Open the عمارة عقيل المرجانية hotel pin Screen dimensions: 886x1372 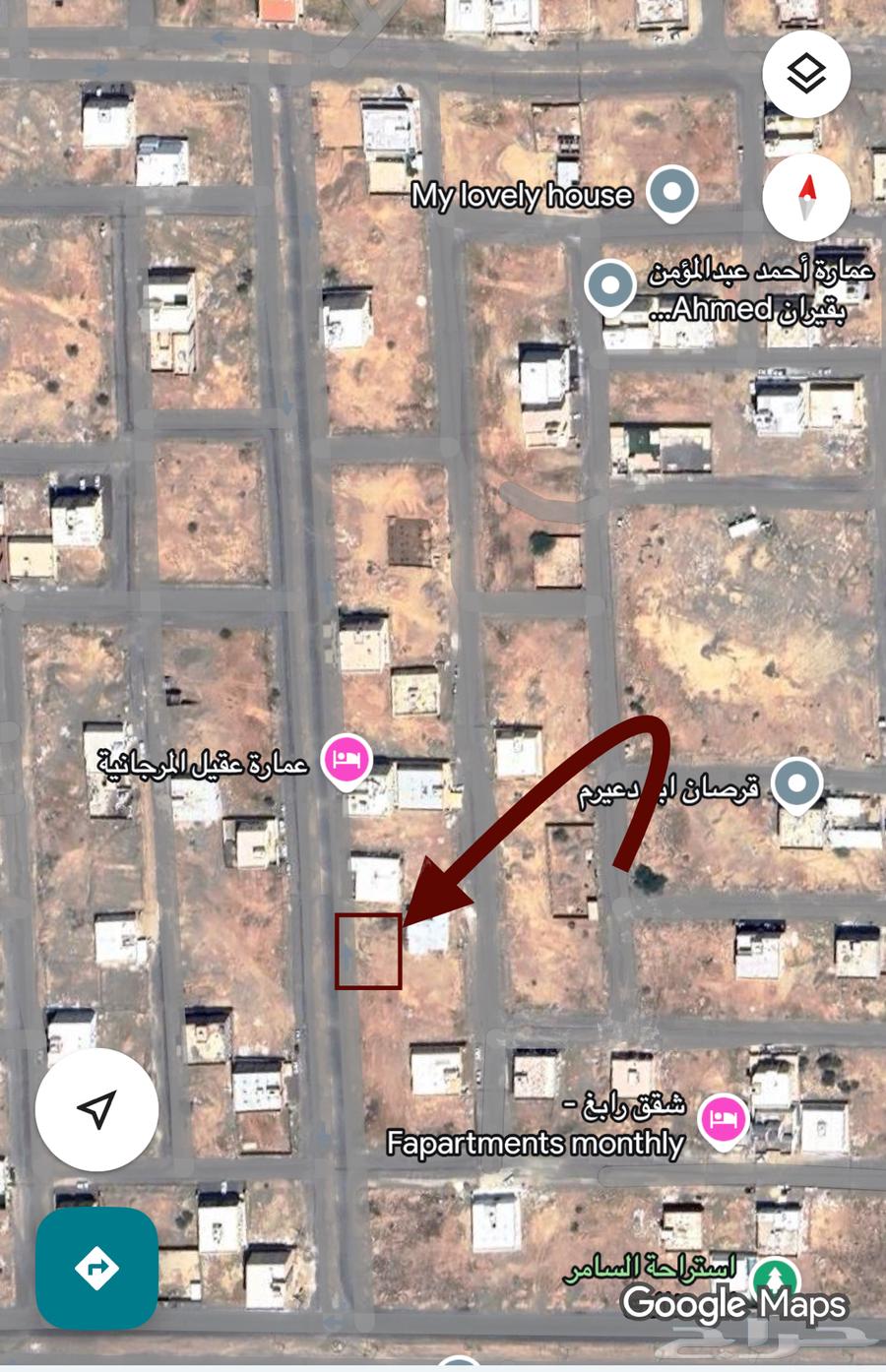click(x=347, y=759)
